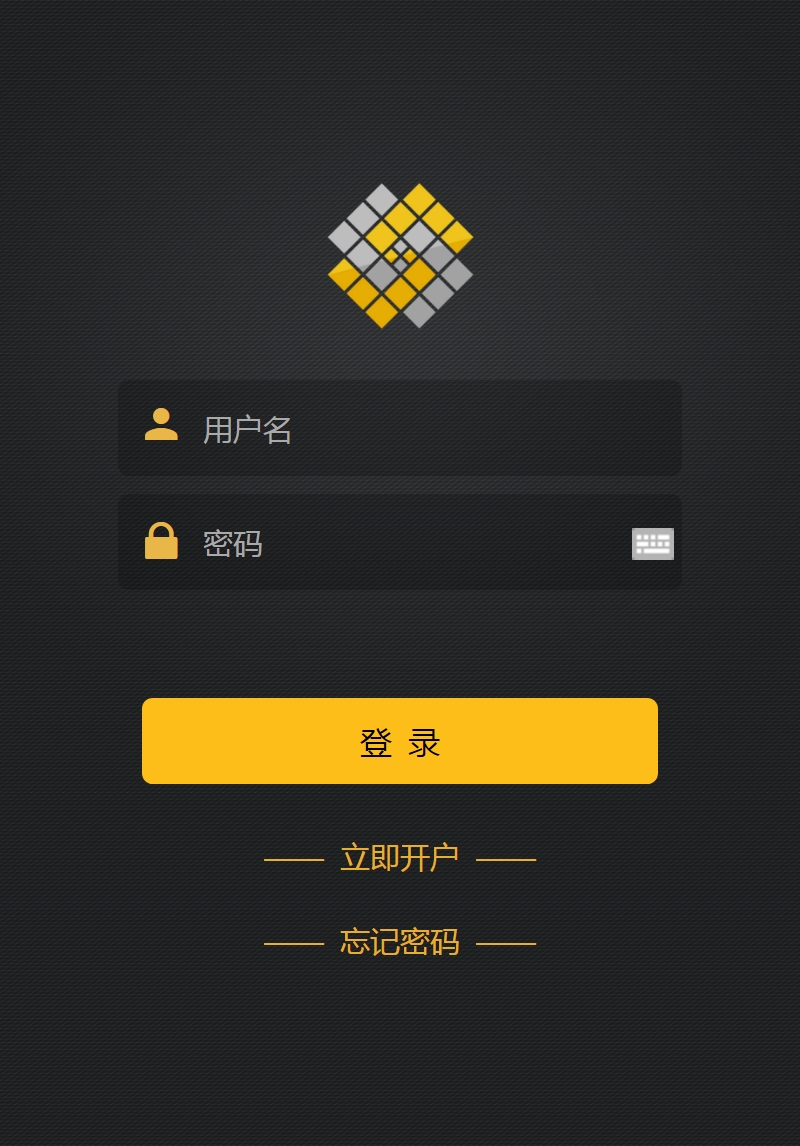Open the secure keyboard icon
Image resolution: width=800 pixels, height=1146 pixels.
tap(652, 543)
